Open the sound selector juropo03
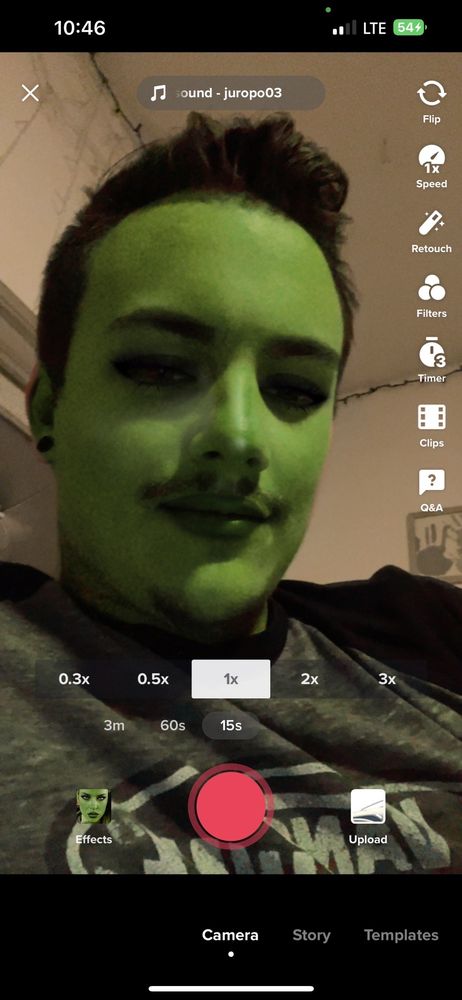 [x=231, y=93]
